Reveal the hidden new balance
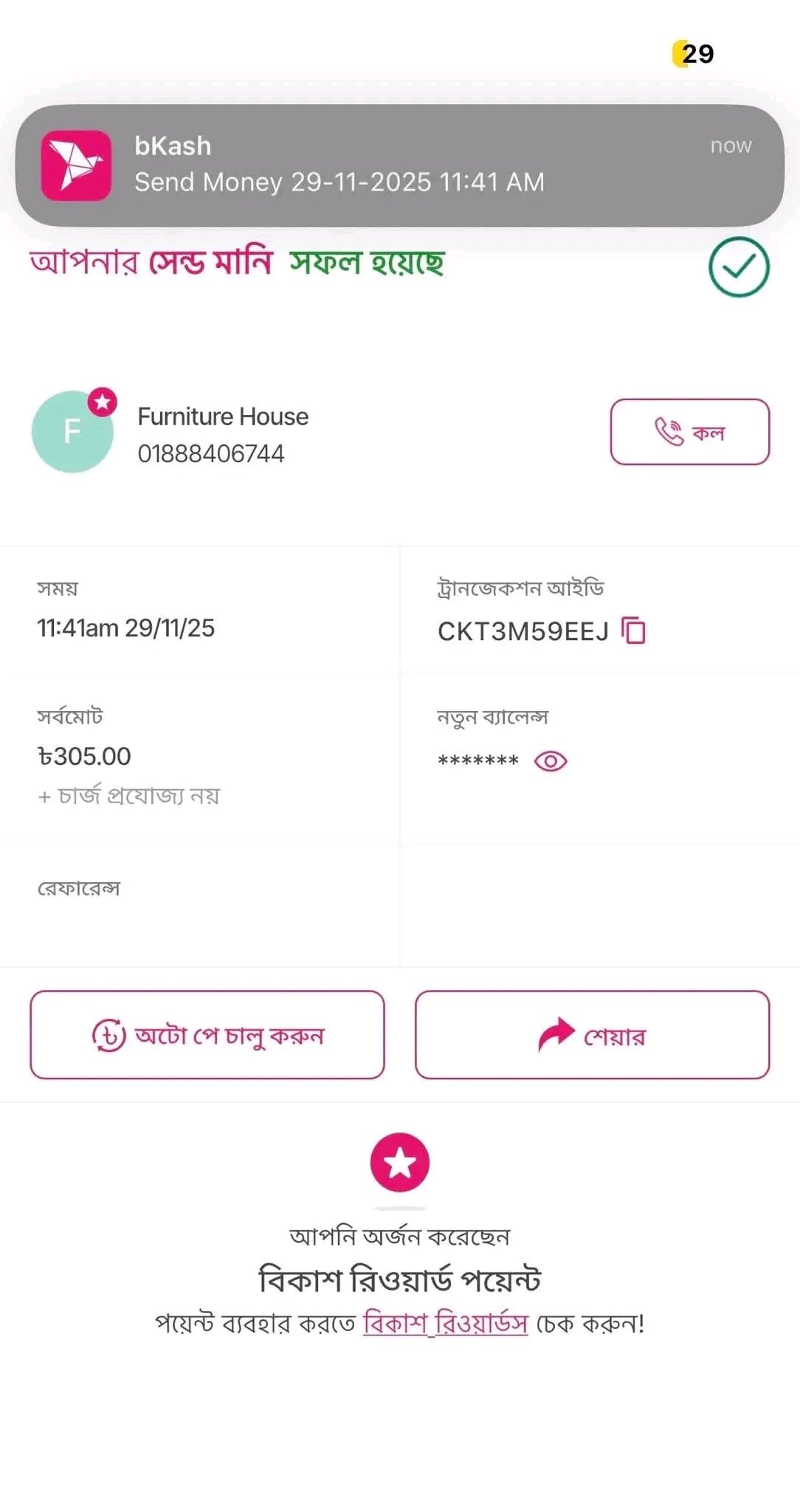Viewport: 800px width, 1512px height. pos(551,761)
